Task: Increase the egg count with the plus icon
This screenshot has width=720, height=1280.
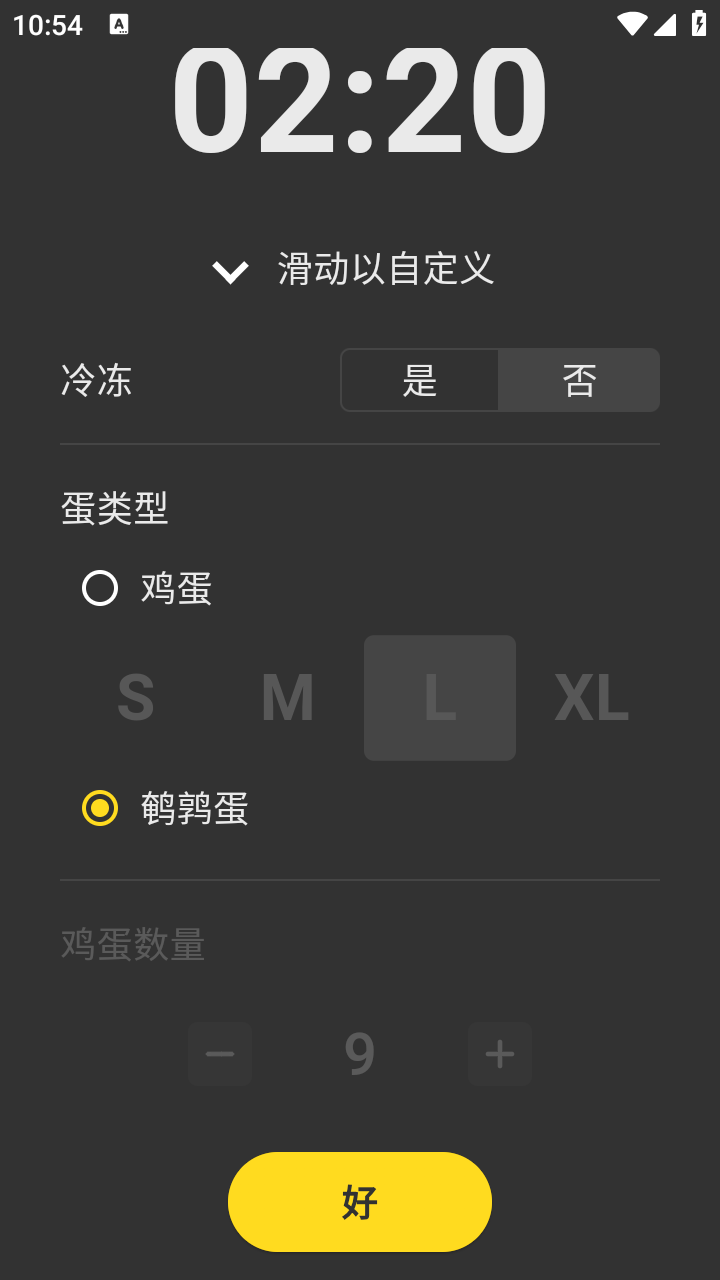Action: (x=500, y=1053)
